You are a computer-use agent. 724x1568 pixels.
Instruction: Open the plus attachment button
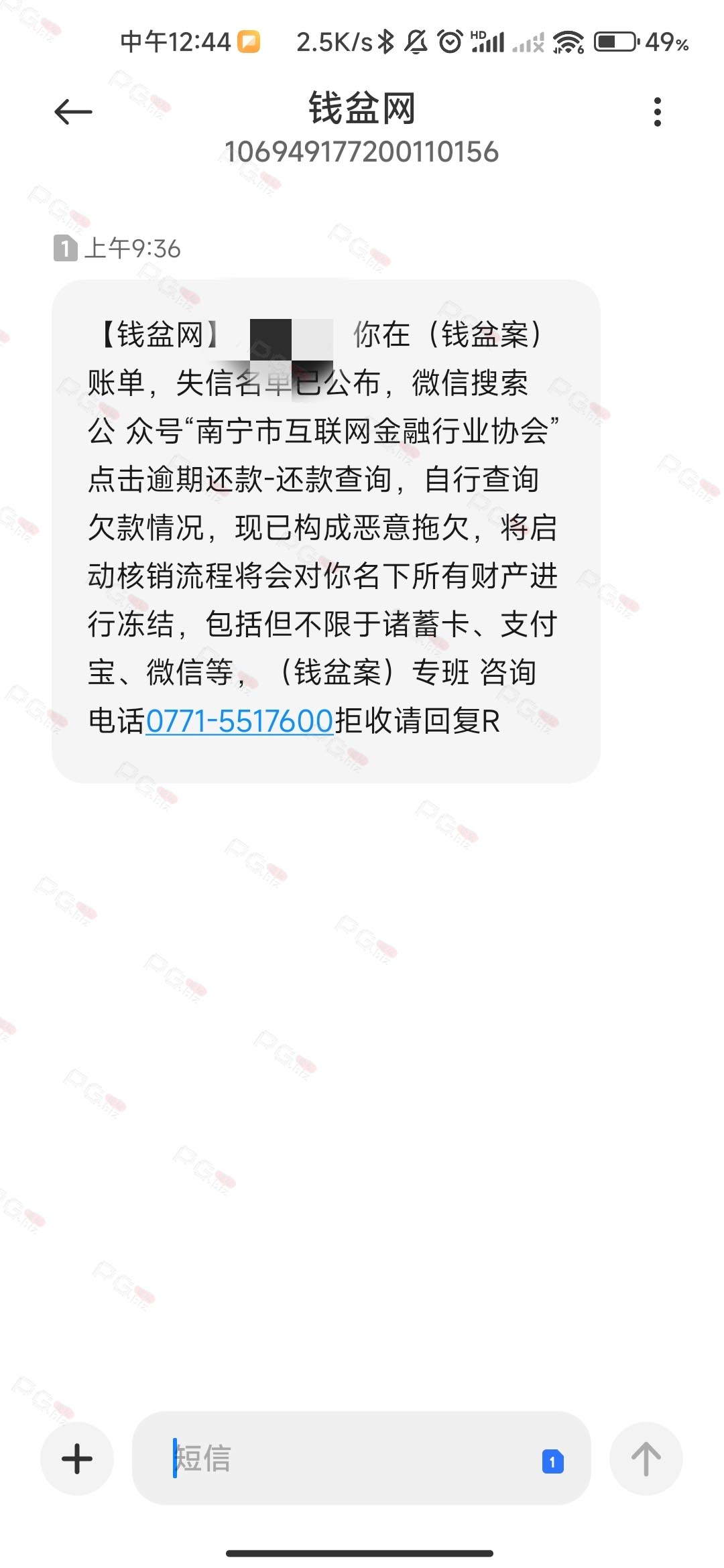pyautogui.click(x=77, y=1458)
